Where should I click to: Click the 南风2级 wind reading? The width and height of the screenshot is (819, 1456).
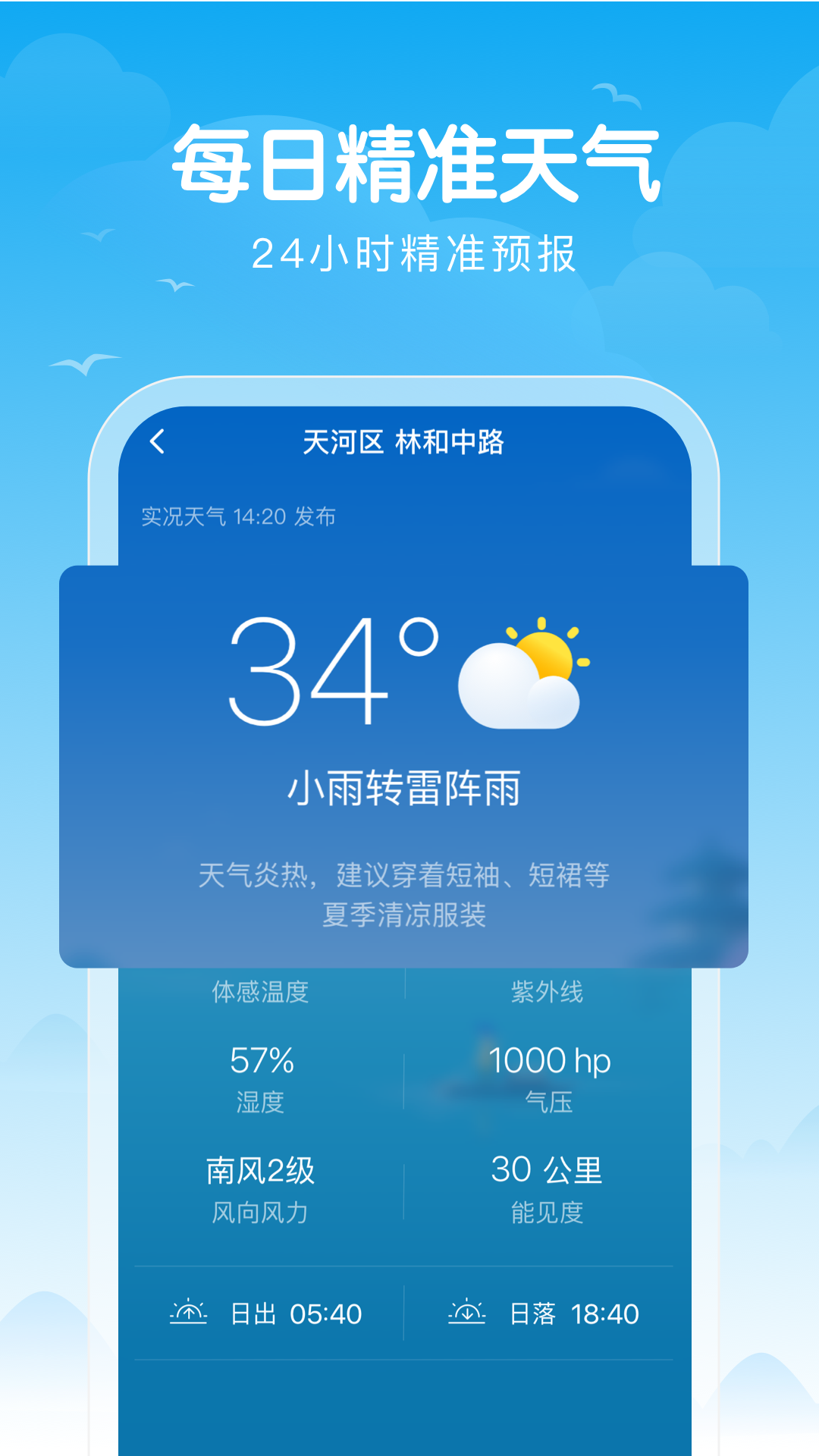pyautogui.click(x=262, y=1172)
